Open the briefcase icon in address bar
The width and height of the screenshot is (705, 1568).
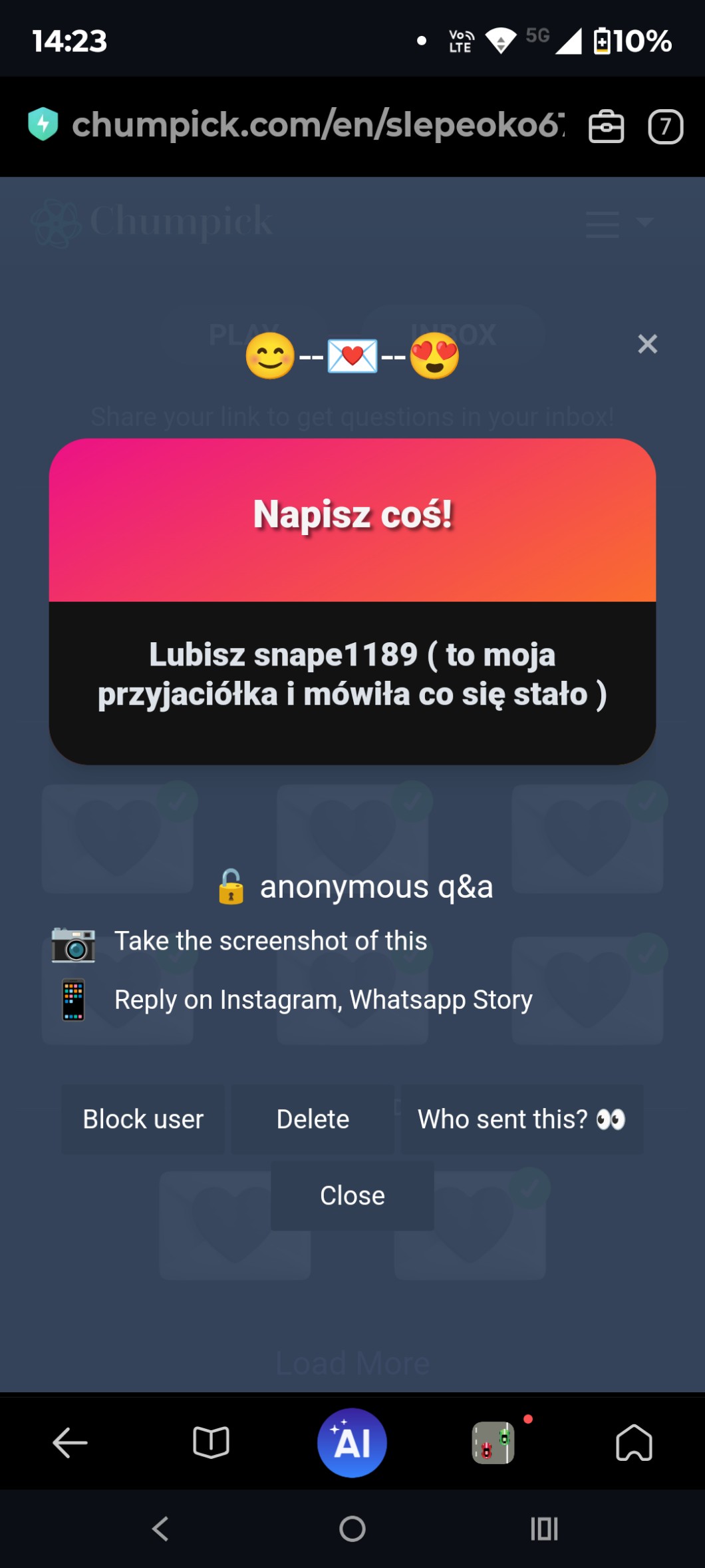click(x=606, y=126)
